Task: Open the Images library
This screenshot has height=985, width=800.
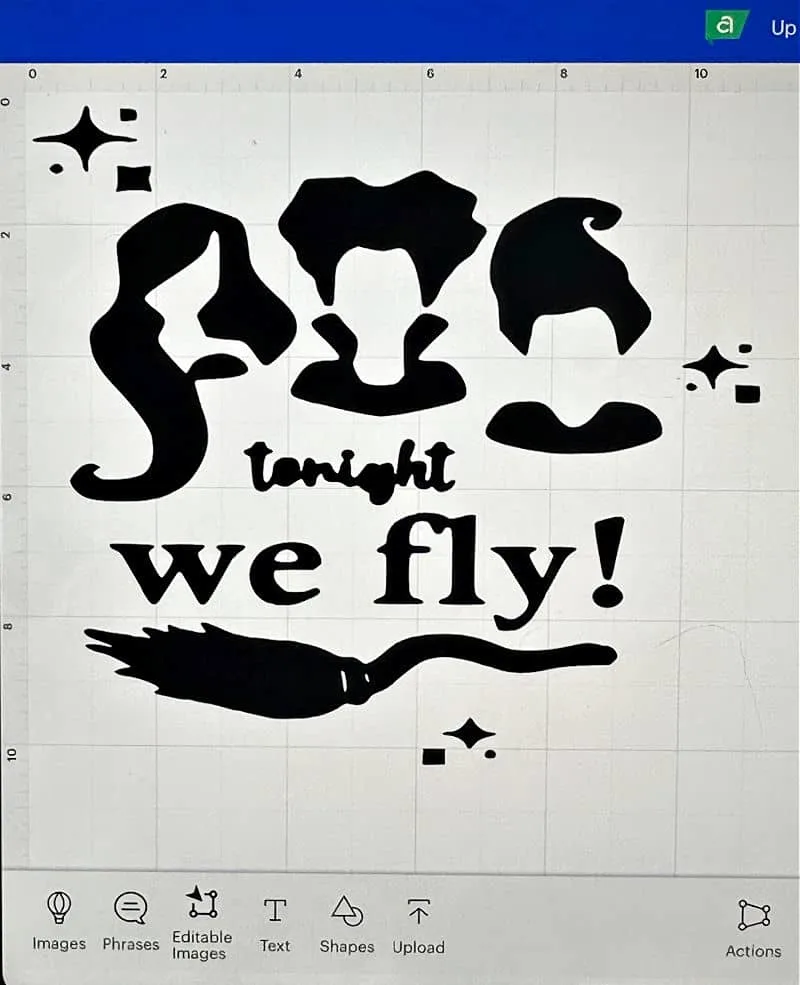Action: click(x=59, y=922)
